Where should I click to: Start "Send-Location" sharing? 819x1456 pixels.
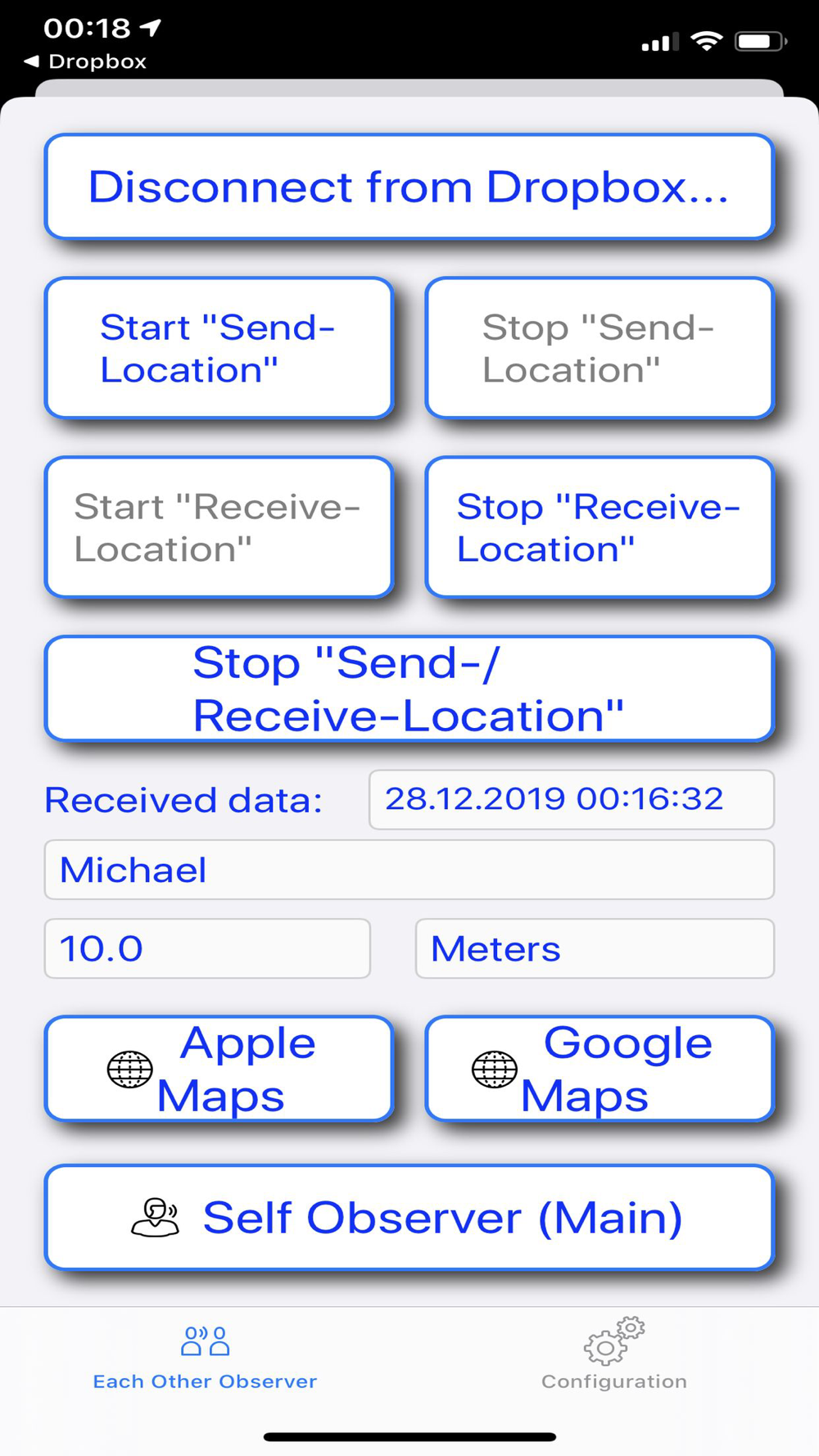tap(219, 349)
